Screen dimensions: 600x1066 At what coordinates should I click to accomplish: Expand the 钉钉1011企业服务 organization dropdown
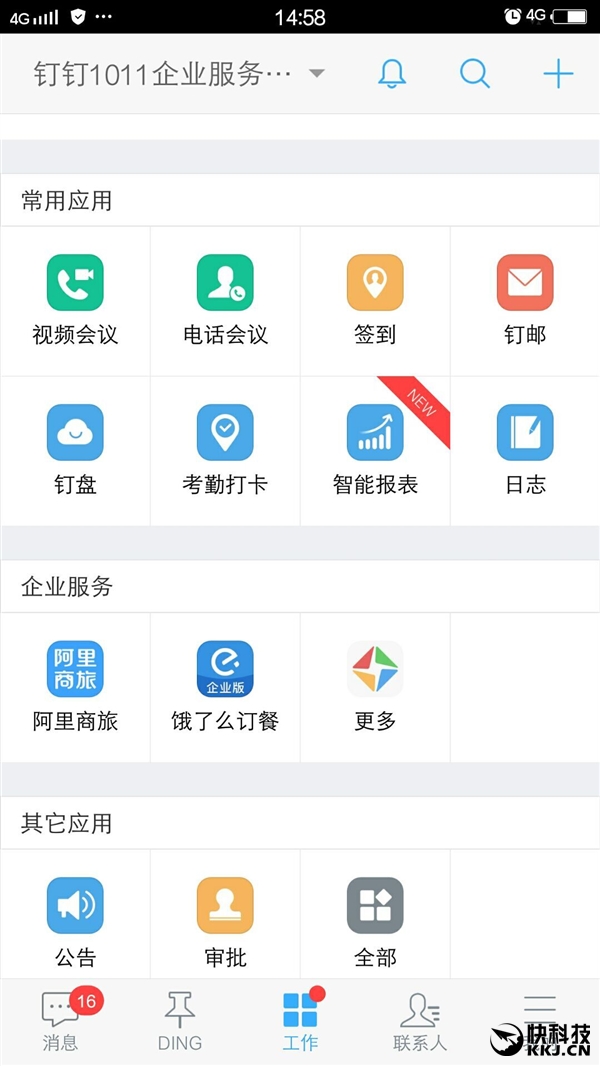point(317,74)
